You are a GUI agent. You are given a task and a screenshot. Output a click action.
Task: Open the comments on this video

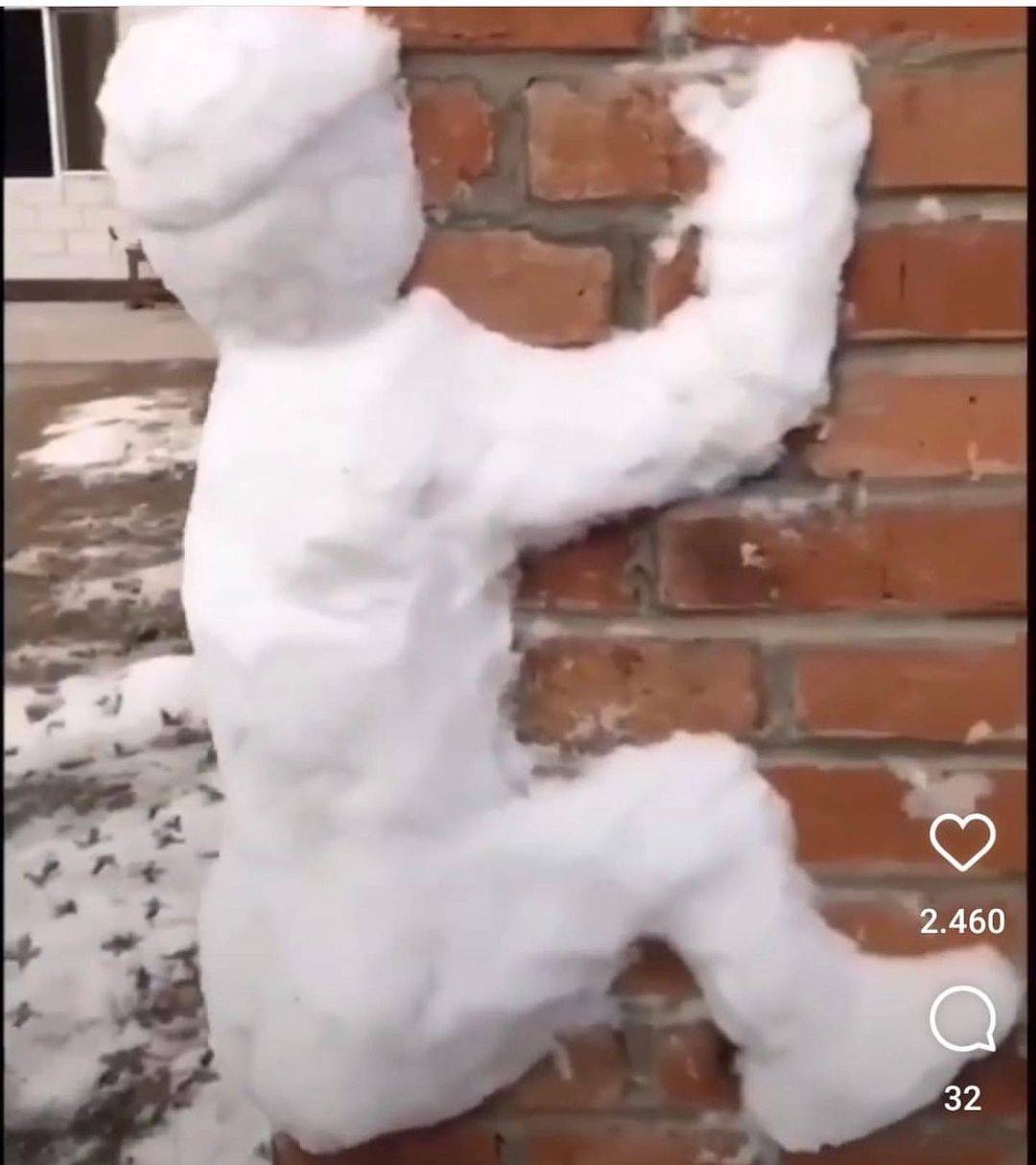[x=962, y=1020]
